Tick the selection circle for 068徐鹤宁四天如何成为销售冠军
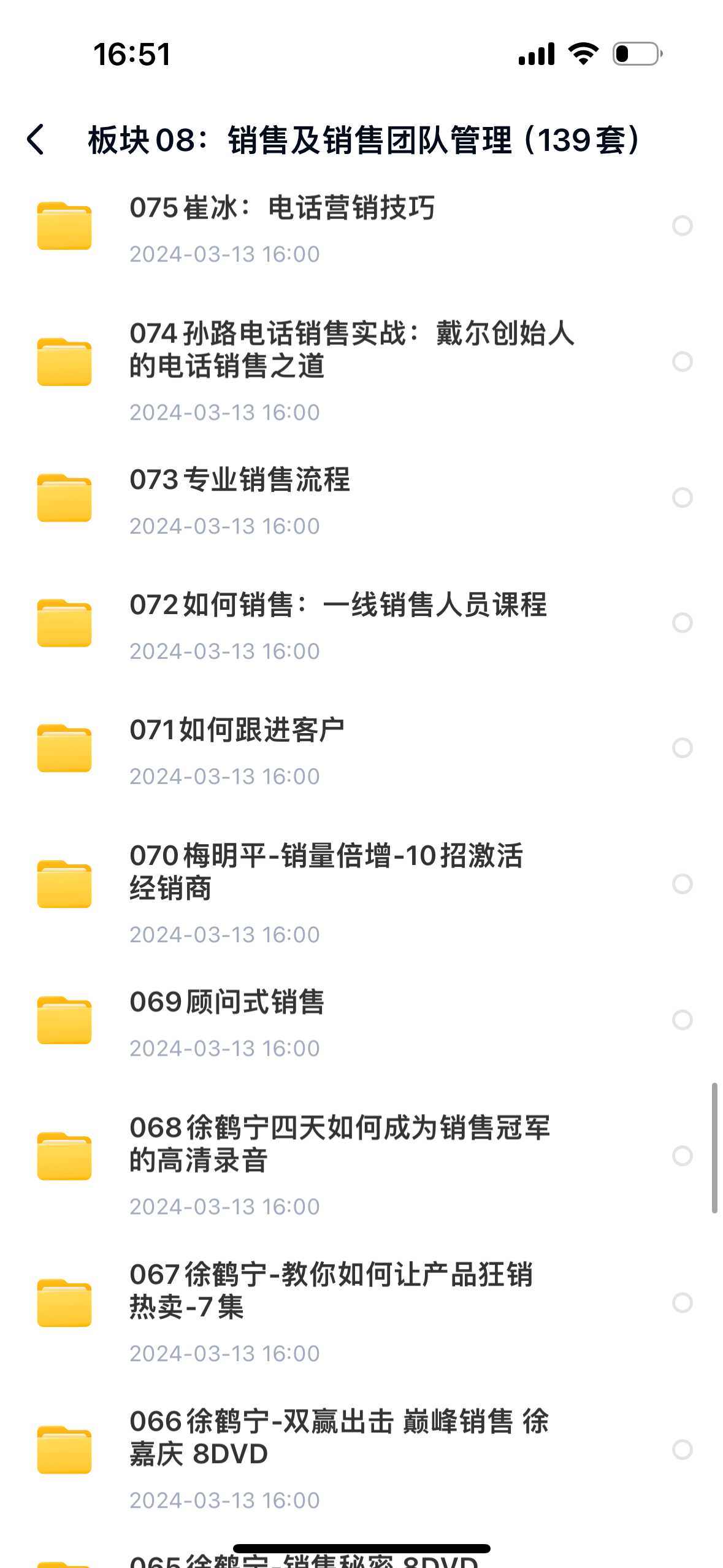 682,1156
